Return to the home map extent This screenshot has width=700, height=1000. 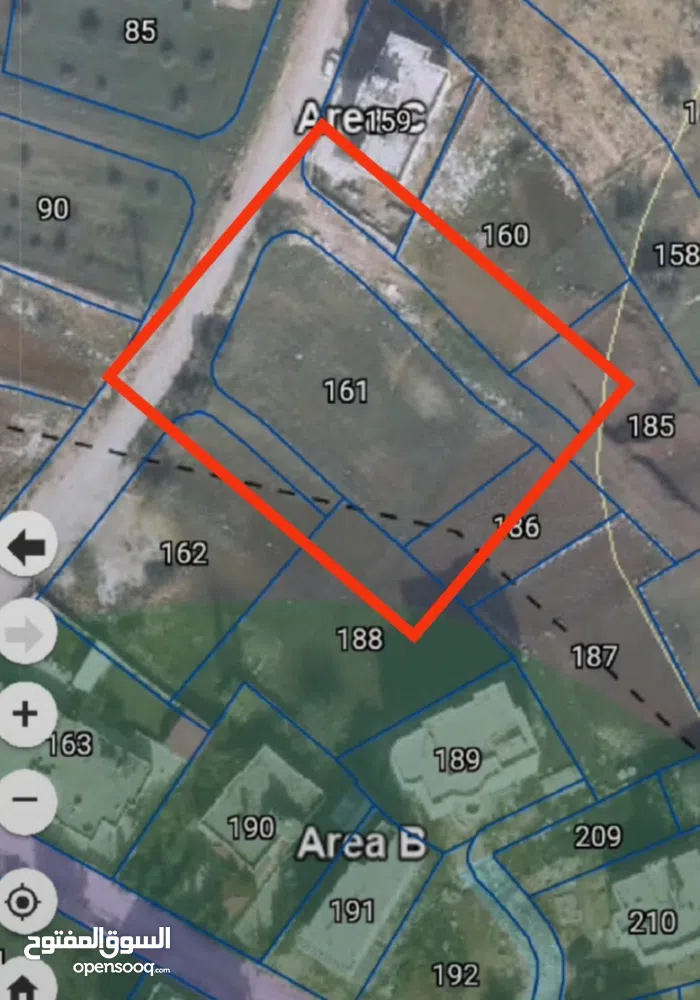(24, 985)
